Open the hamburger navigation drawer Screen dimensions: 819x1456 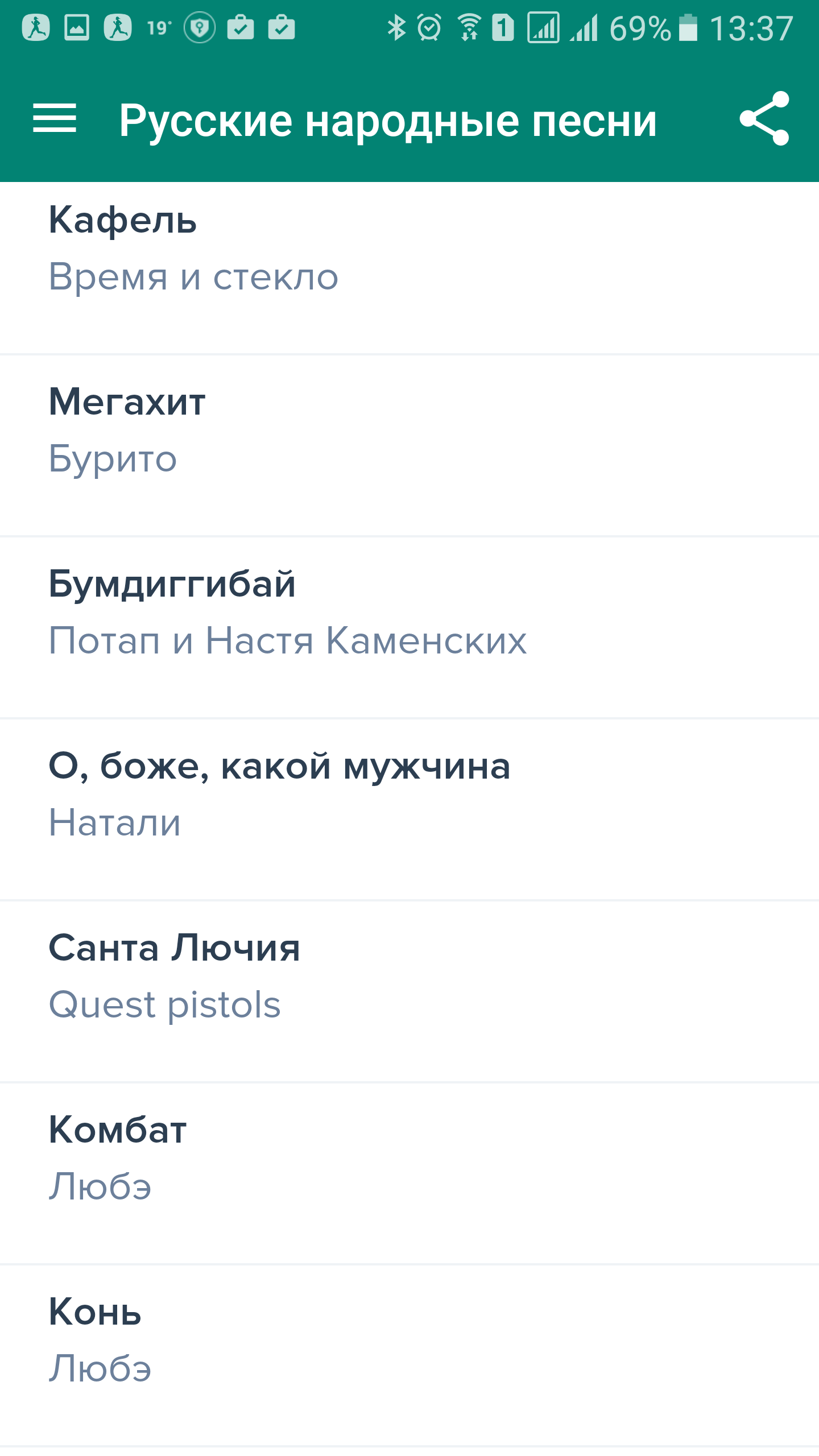pos(55,119)
